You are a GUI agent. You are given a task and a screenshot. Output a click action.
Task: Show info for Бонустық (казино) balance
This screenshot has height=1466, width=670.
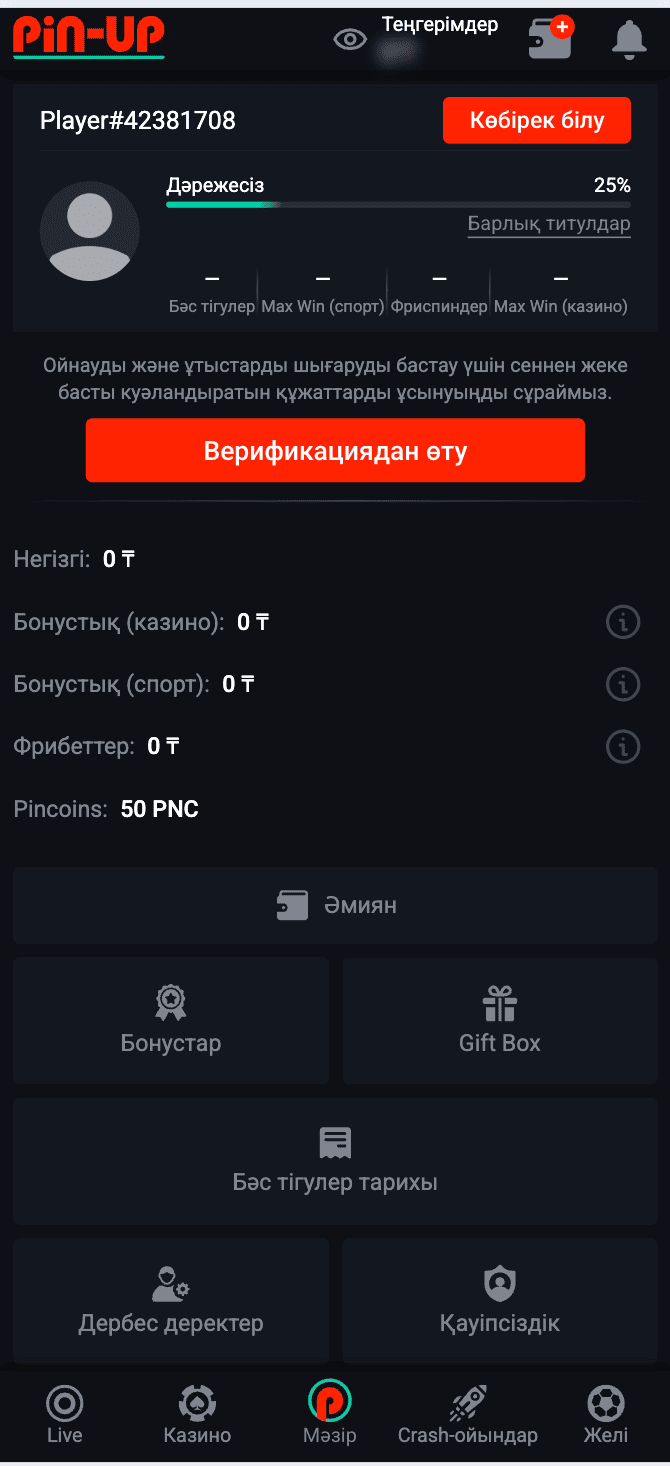click(x=623, y=622)
